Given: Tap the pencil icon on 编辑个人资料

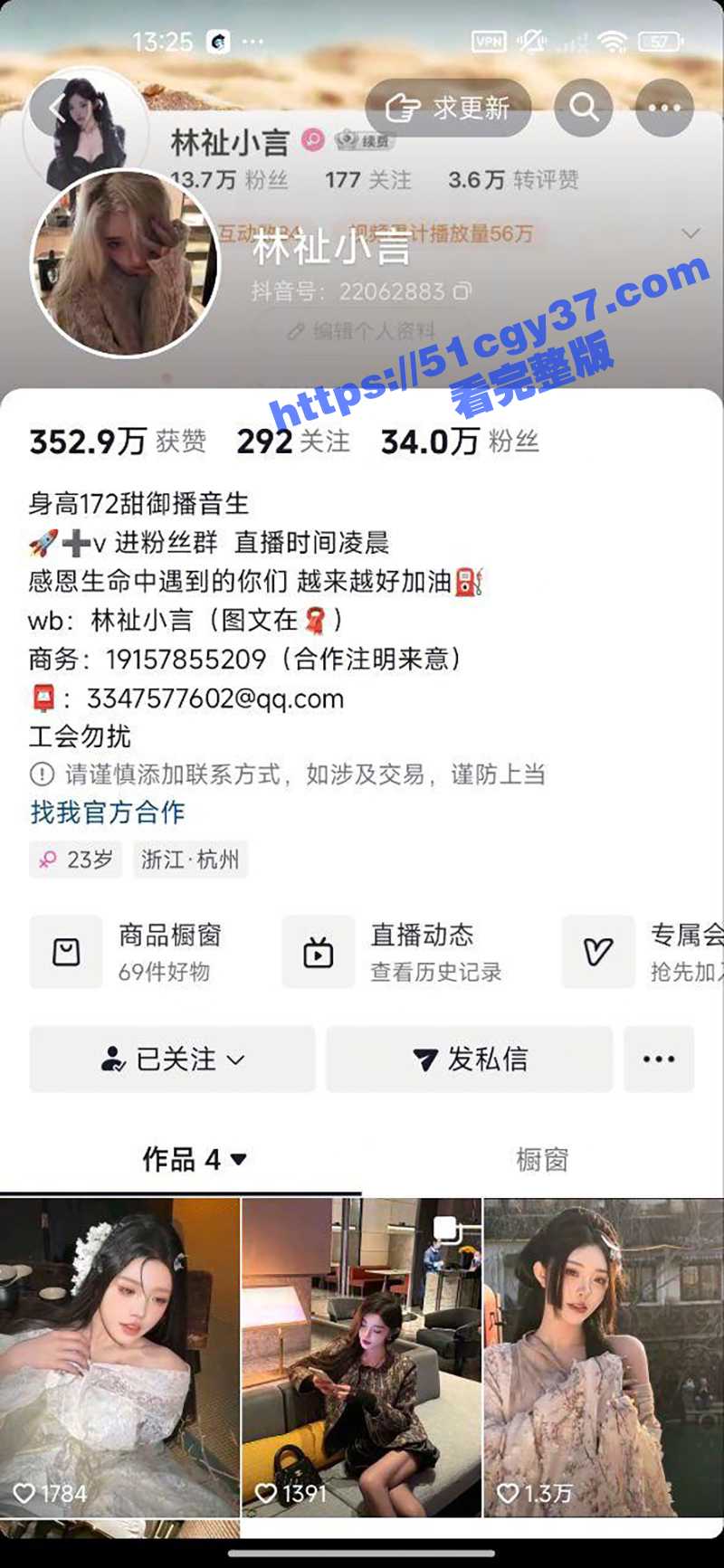Looking at the screenshot, I should pyautogui.click(x=294, y=331).
